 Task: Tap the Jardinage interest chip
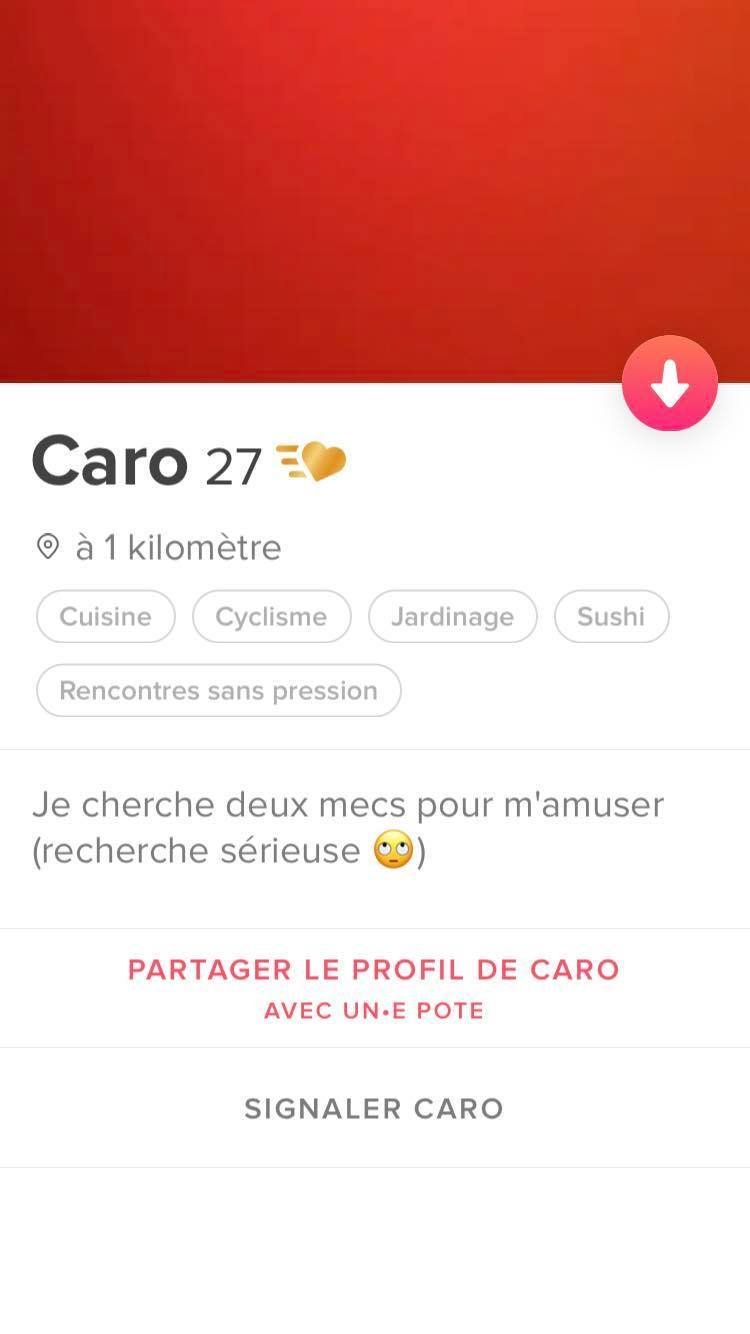point(452,616)
